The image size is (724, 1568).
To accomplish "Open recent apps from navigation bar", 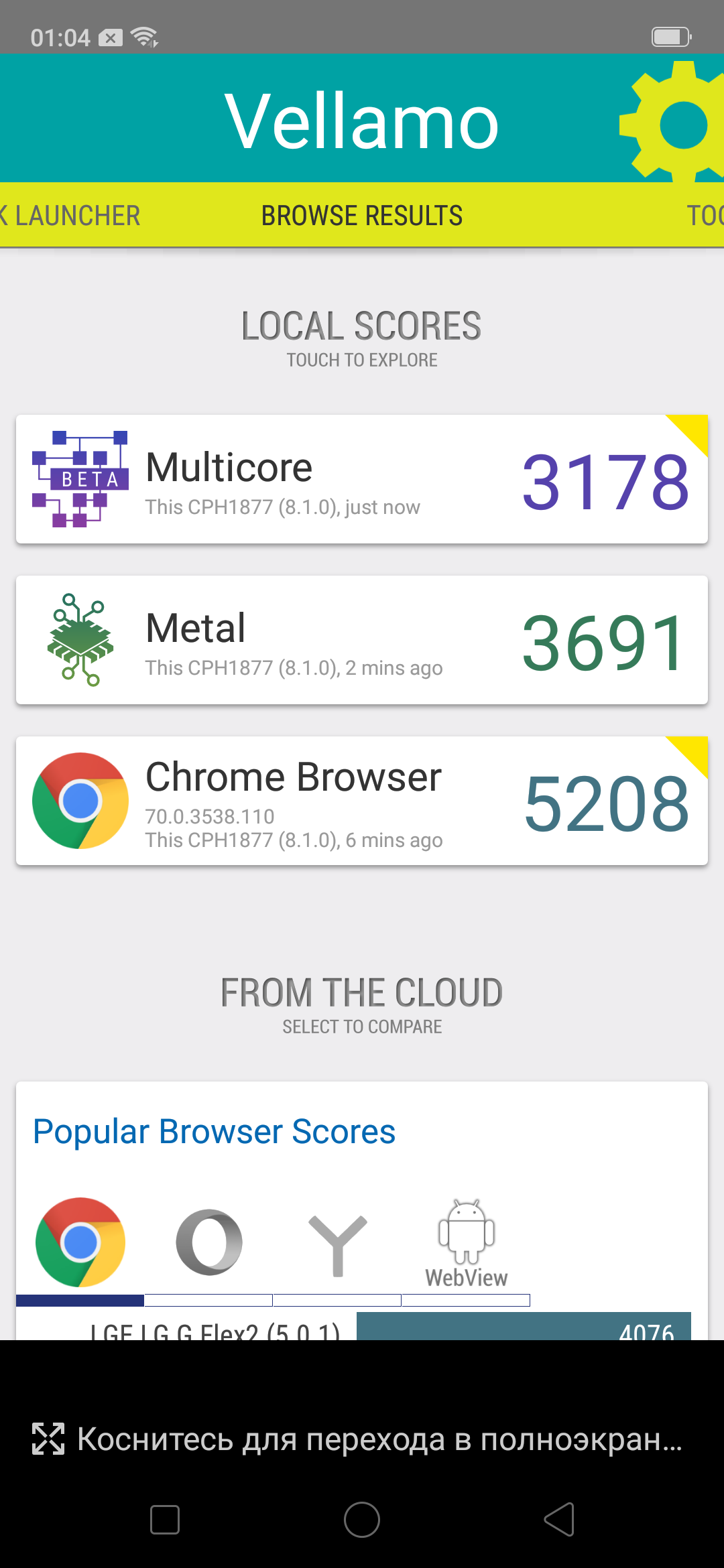I will pyautogui.click(x=165, y=1519).
